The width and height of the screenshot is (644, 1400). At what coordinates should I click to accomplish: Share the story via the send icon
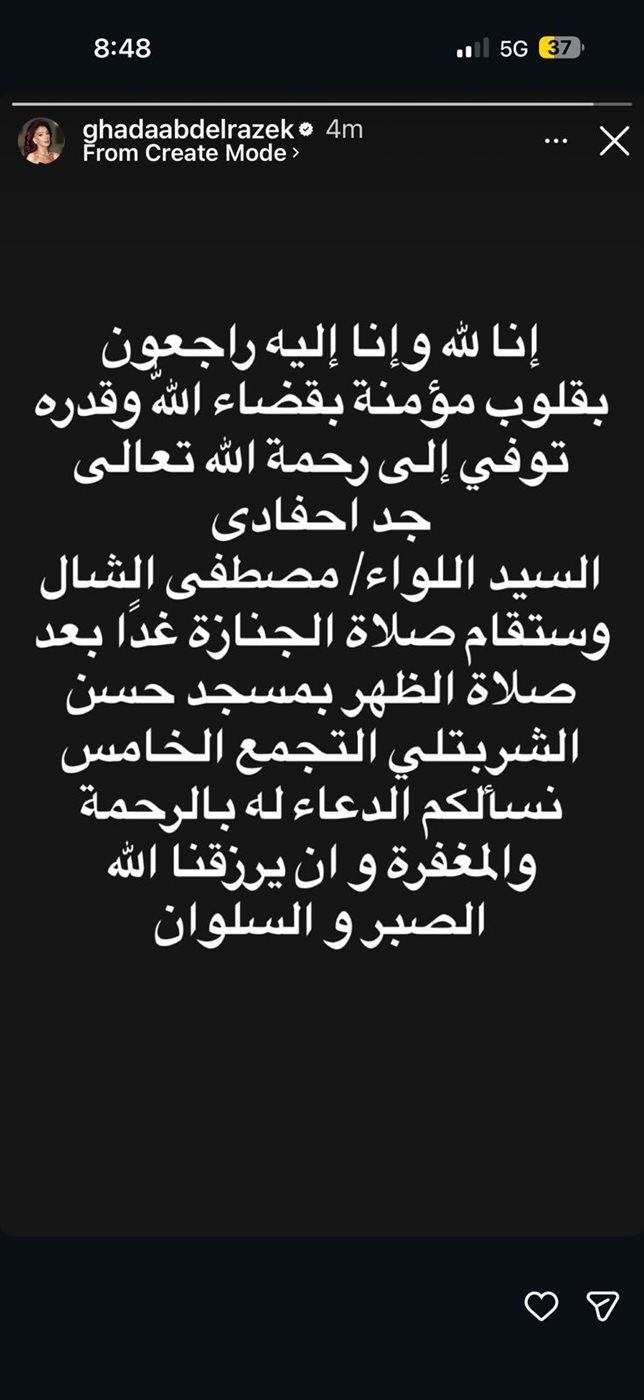click(x=602, y=1306)
